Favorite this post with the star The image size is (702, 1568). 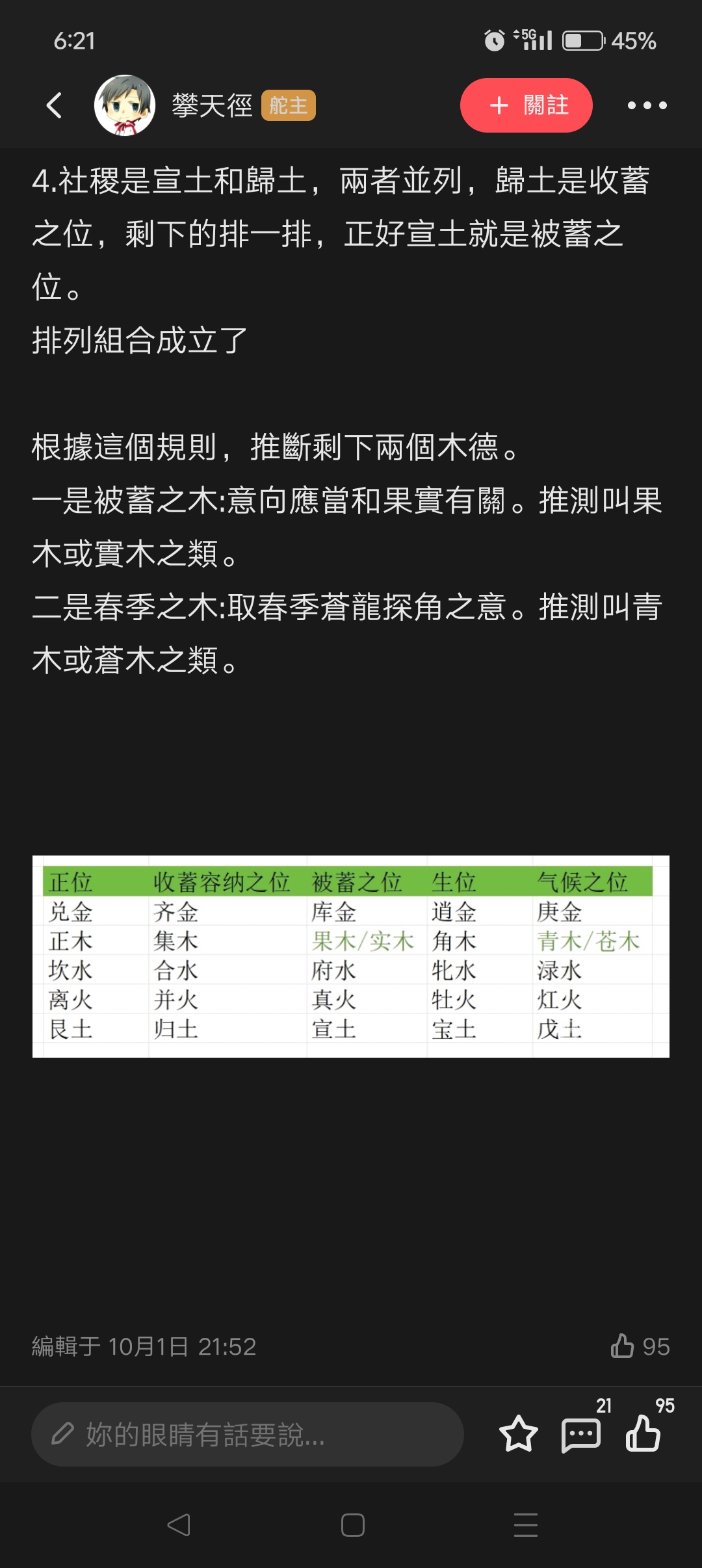point(518,1433)
